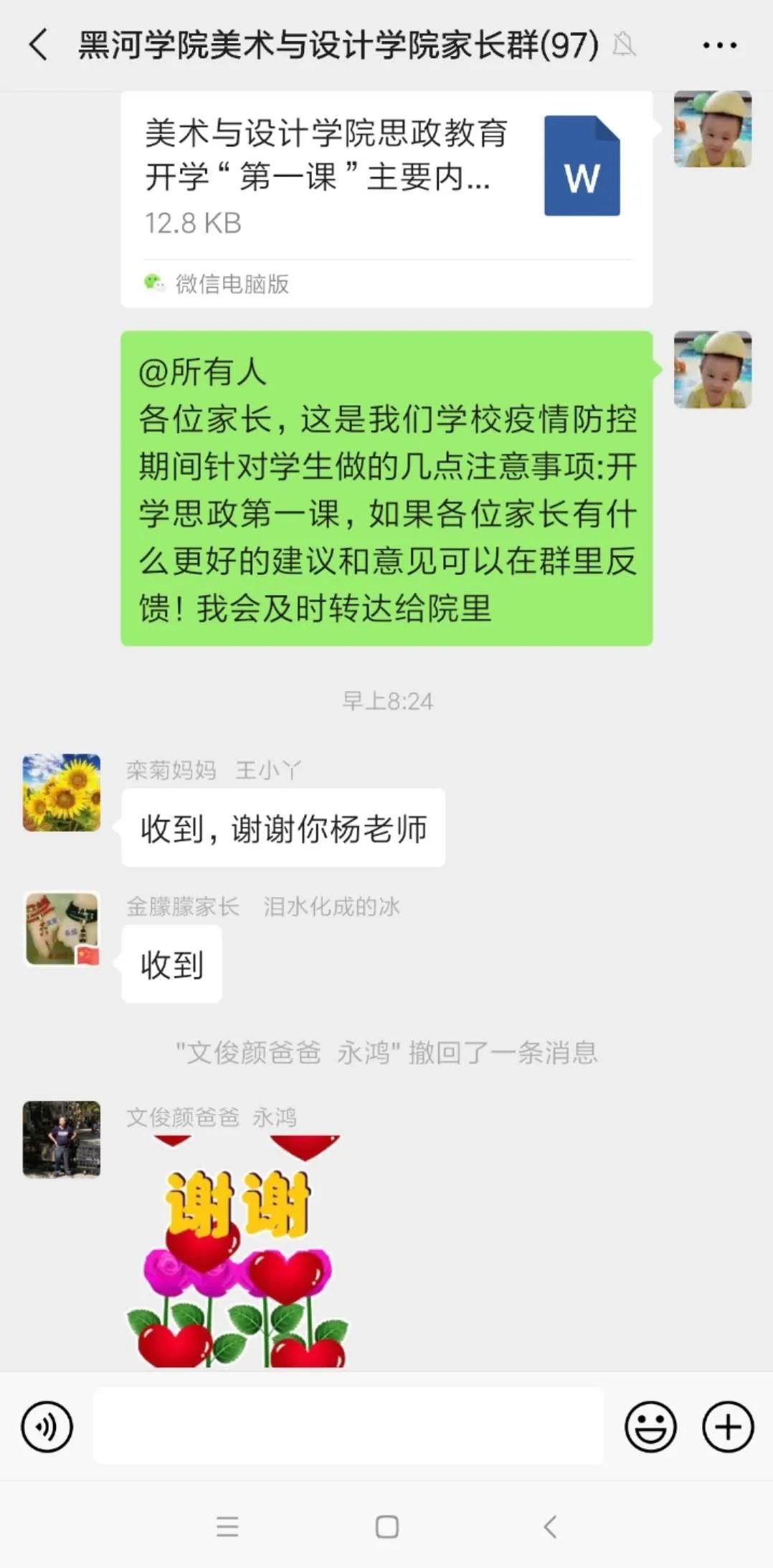The height and width of the screenshot is (1568, 773).
Task: Focus the message text field
Action: [348, 1425]
